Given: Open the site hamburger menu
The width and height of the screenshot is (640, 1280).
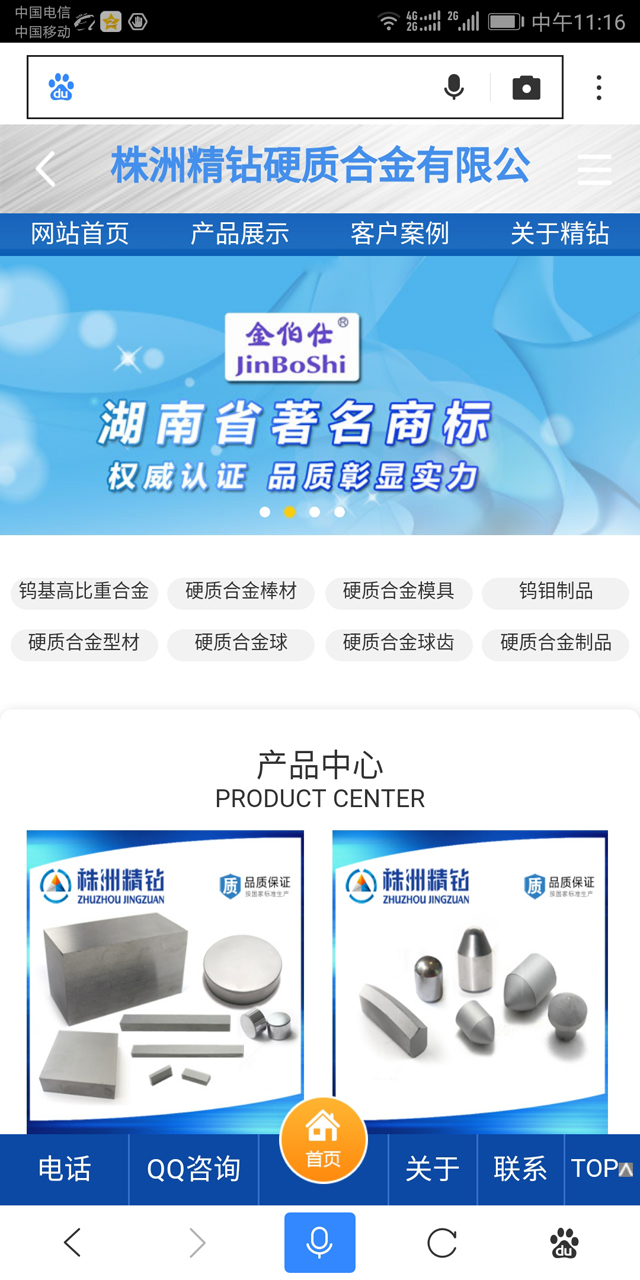Looking at the screenshot, I should coord(594,169).
